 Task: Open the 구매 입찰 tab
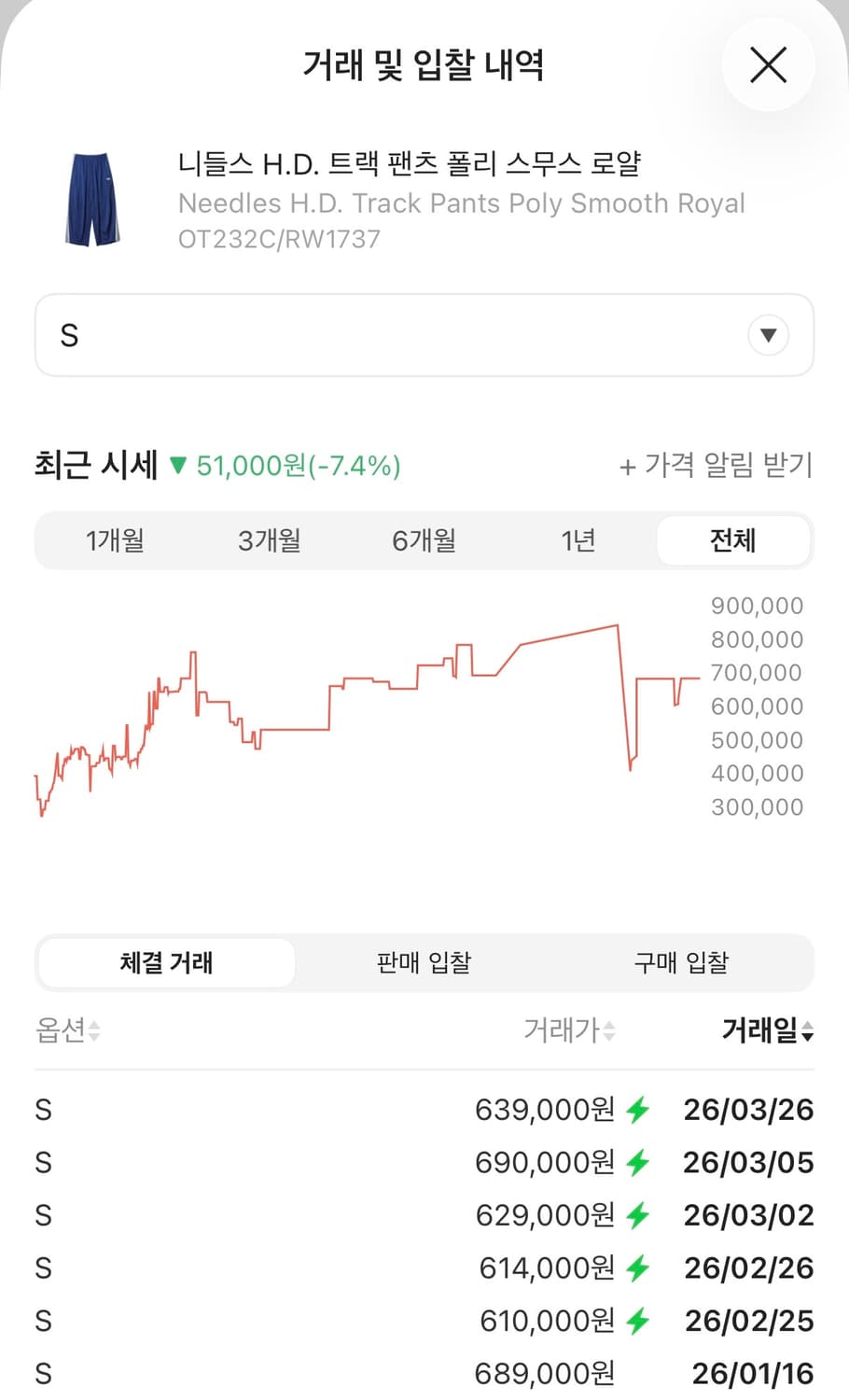681,963
